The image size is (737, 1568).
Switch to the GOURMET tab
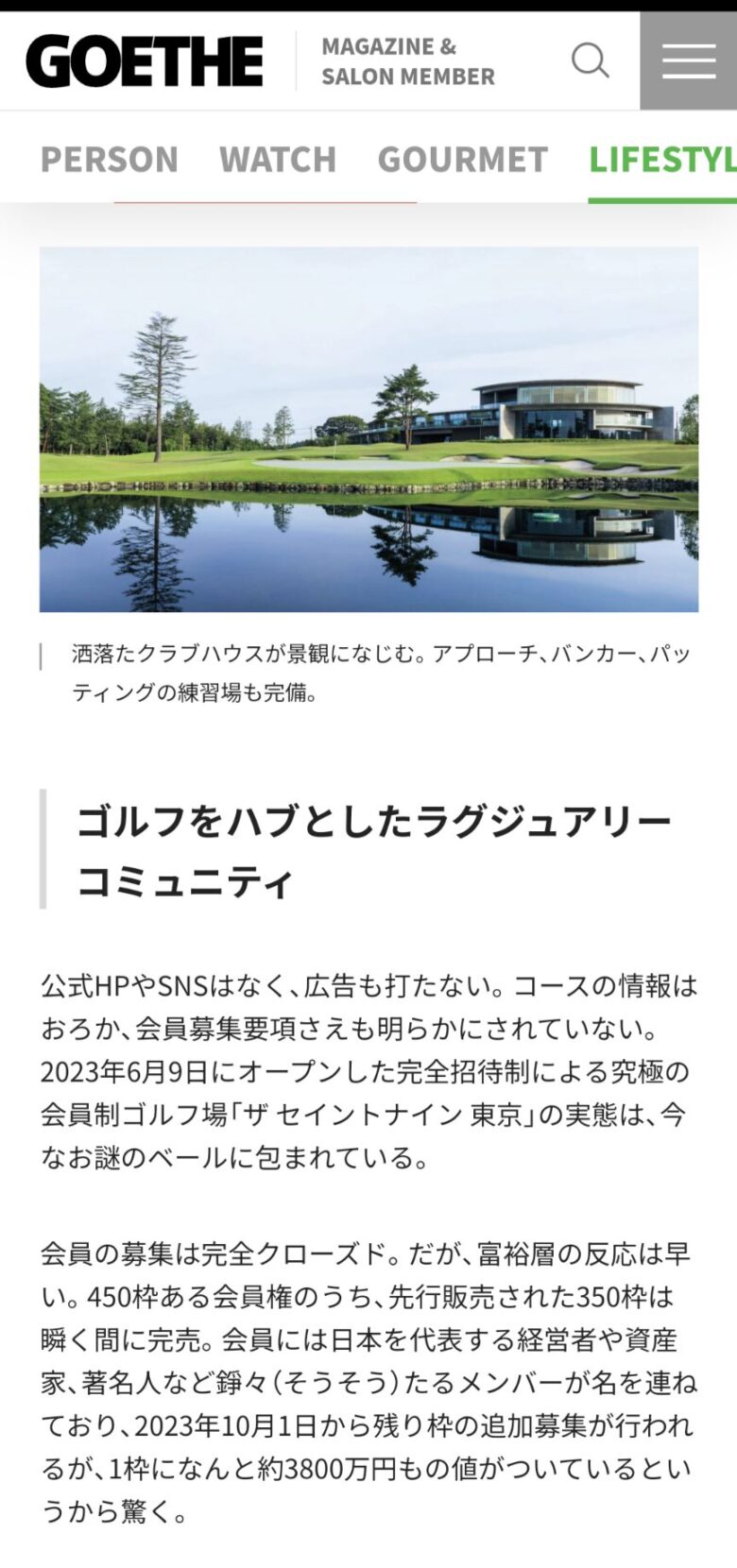point(463,160)
